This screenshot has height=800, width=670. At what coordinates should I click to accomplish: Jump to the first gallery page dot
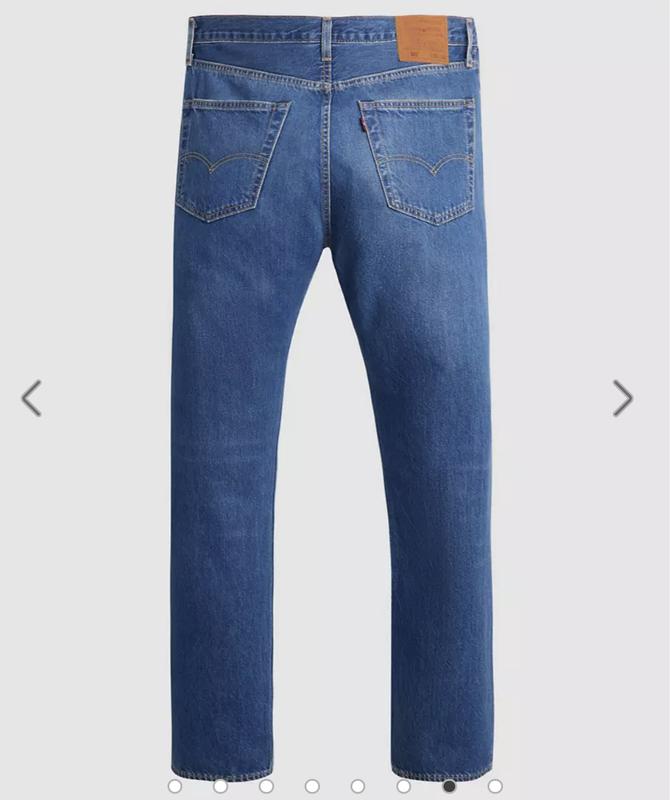pos(175,786)
